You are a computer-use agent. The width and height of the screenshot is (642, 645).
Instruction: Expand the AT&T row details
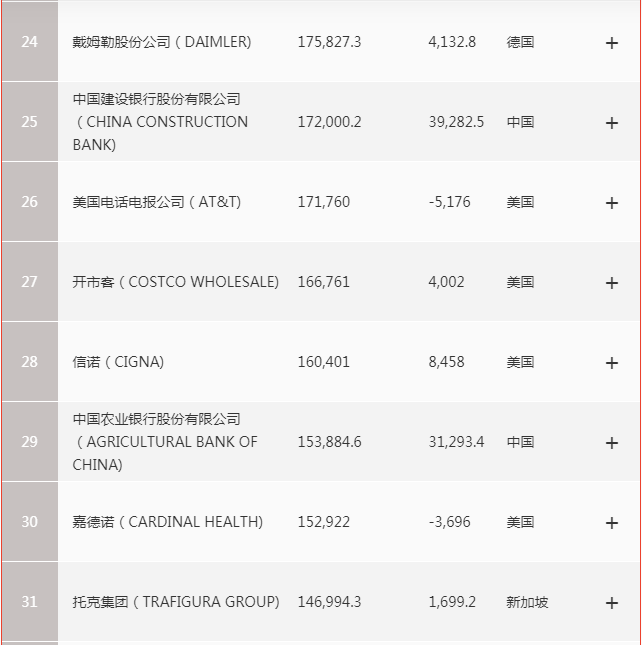click(x=612, y=203)
